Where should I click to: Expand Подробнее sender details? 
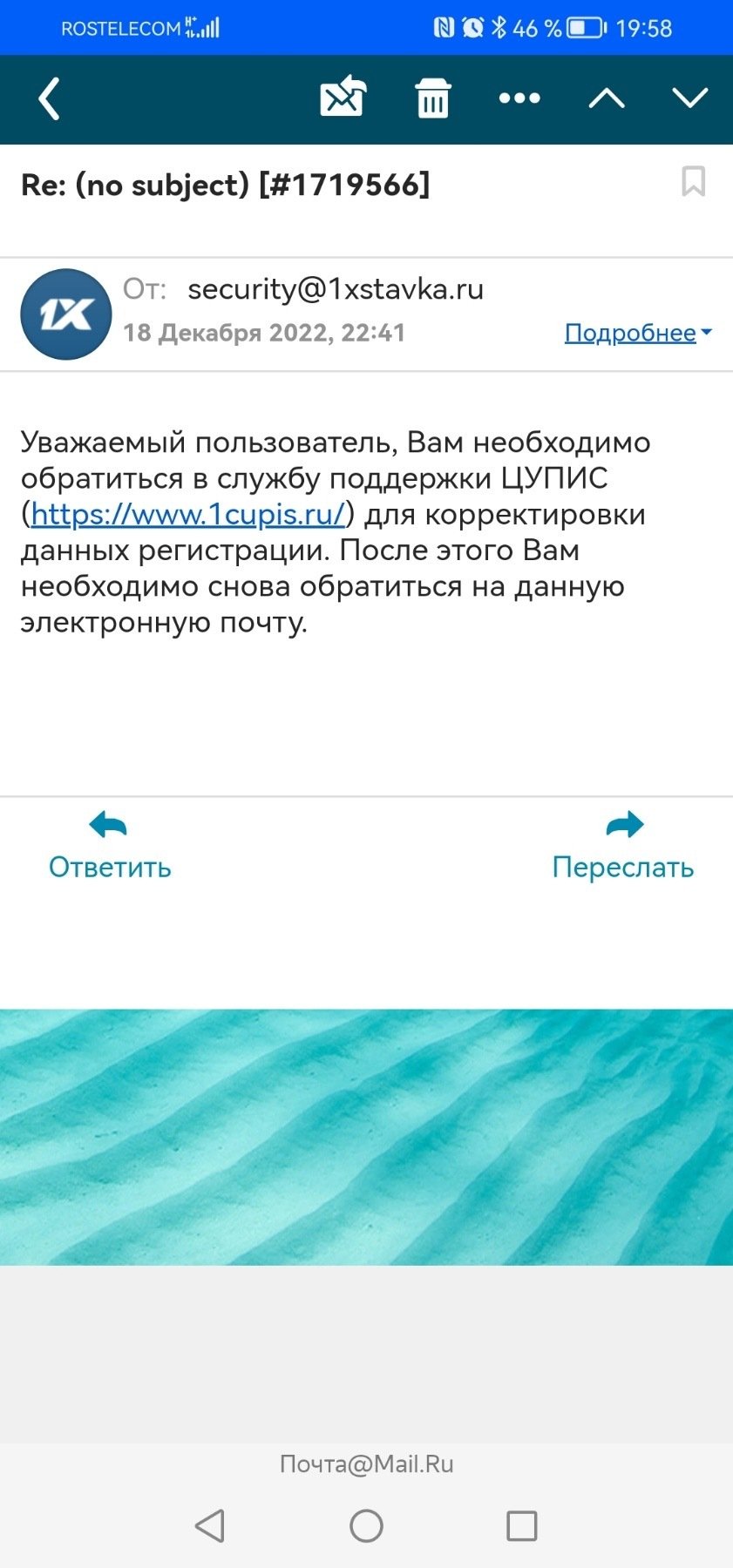pos(638,333)
